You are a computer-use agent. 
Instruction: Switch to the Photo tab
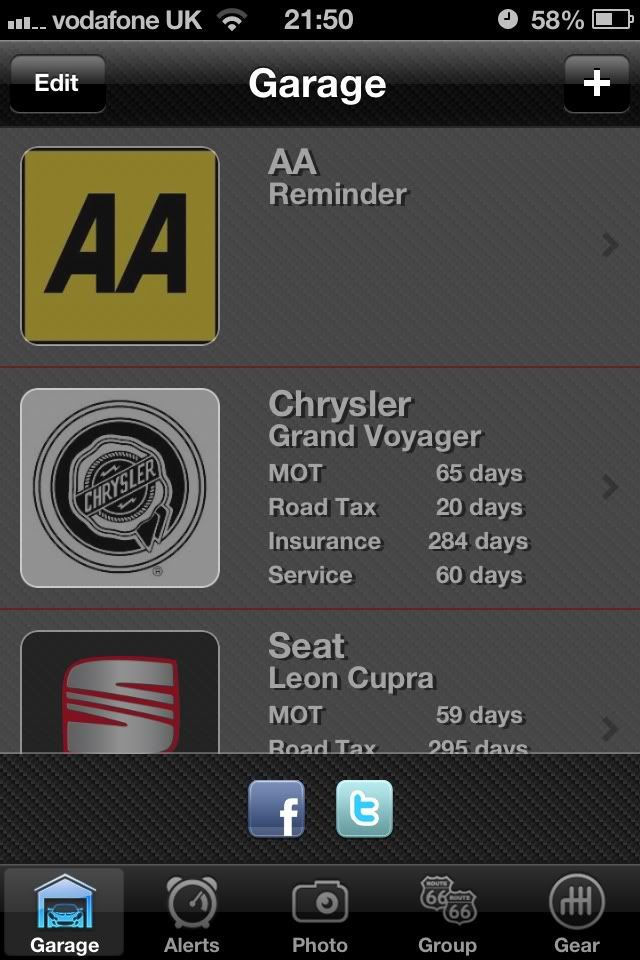click(x=320, y=912)
